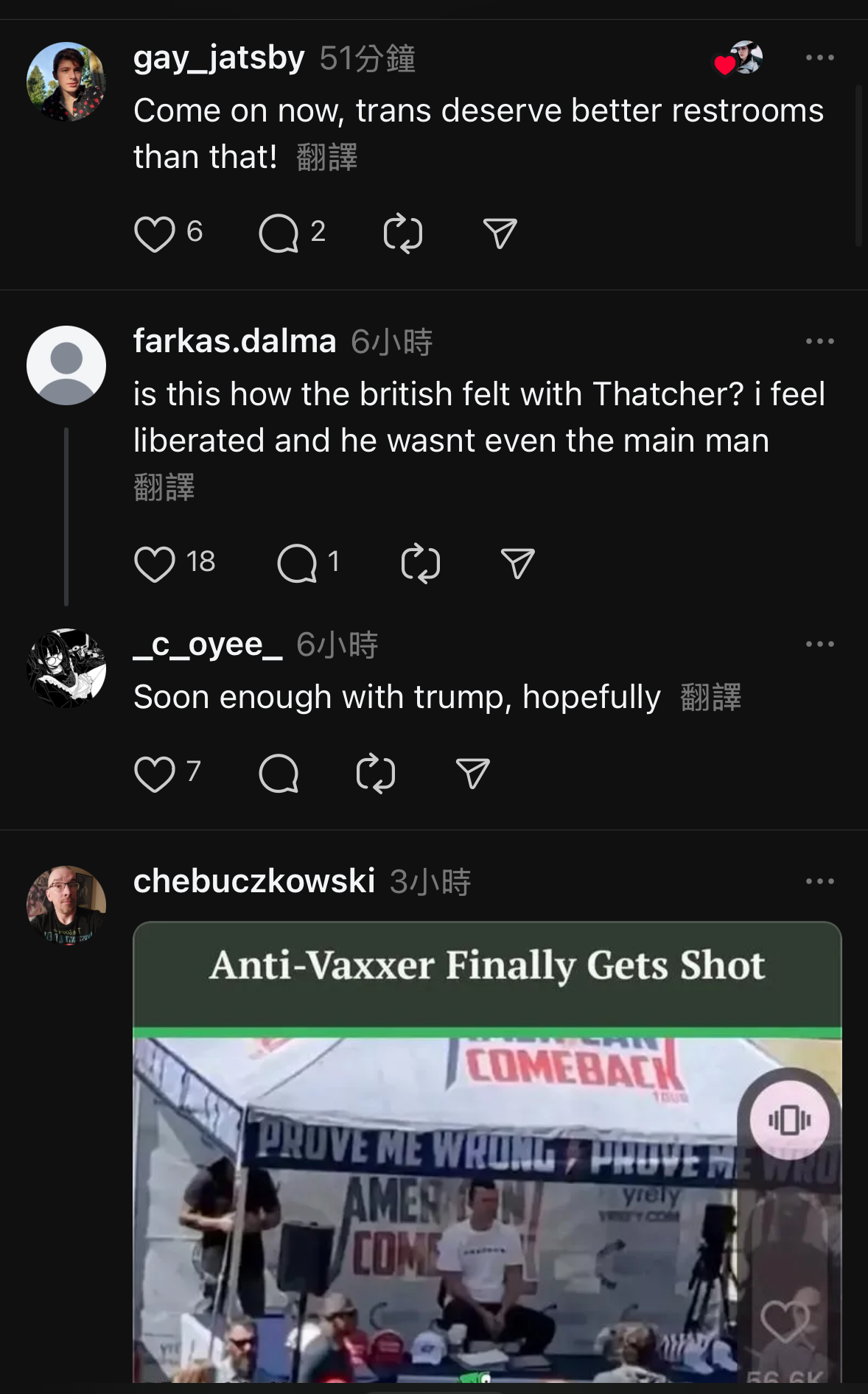Share gay_jatsby's comment
This screenshot has width=868, height=1394.
point(500,234)
